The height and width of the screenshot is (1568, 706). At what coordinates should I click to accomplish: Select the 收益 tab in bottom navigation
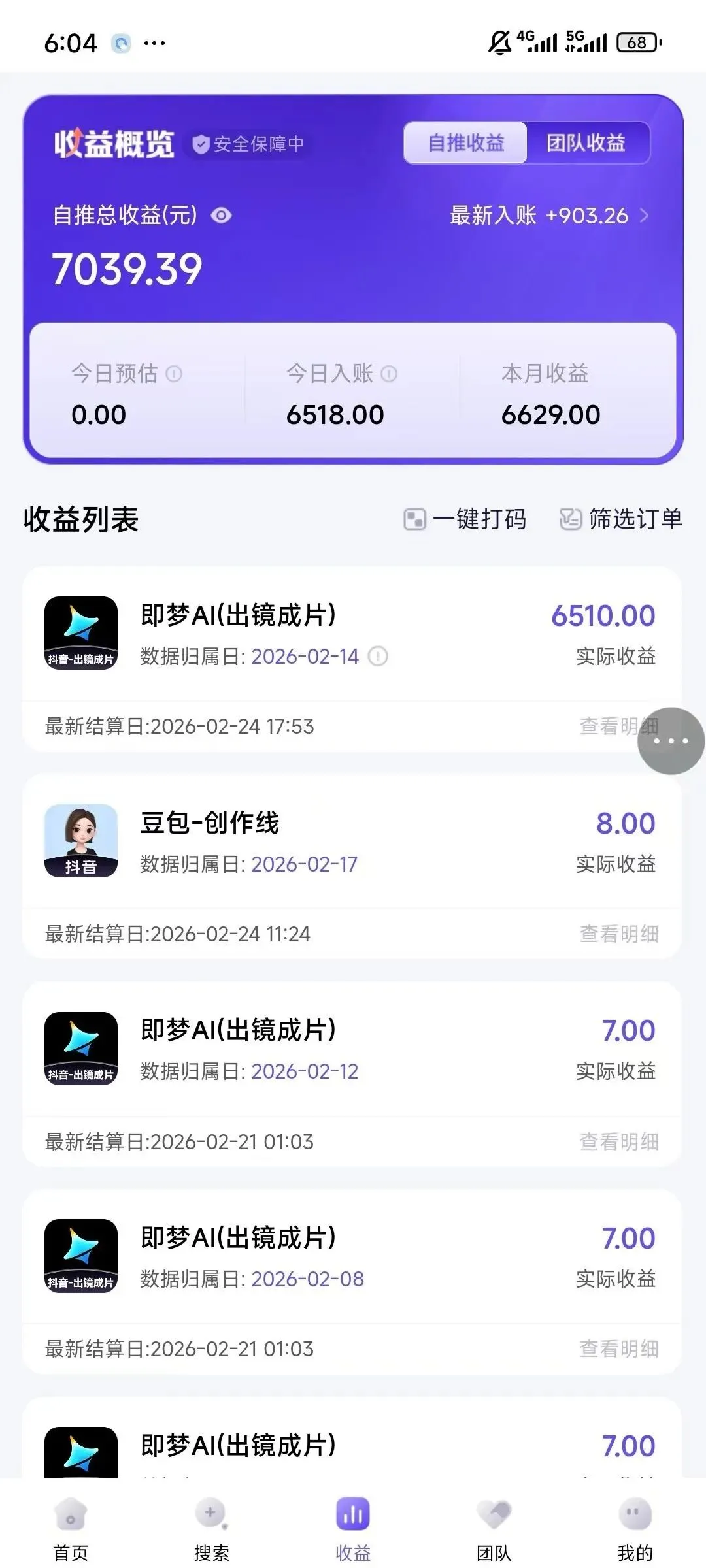click(x=353, y=1529)
